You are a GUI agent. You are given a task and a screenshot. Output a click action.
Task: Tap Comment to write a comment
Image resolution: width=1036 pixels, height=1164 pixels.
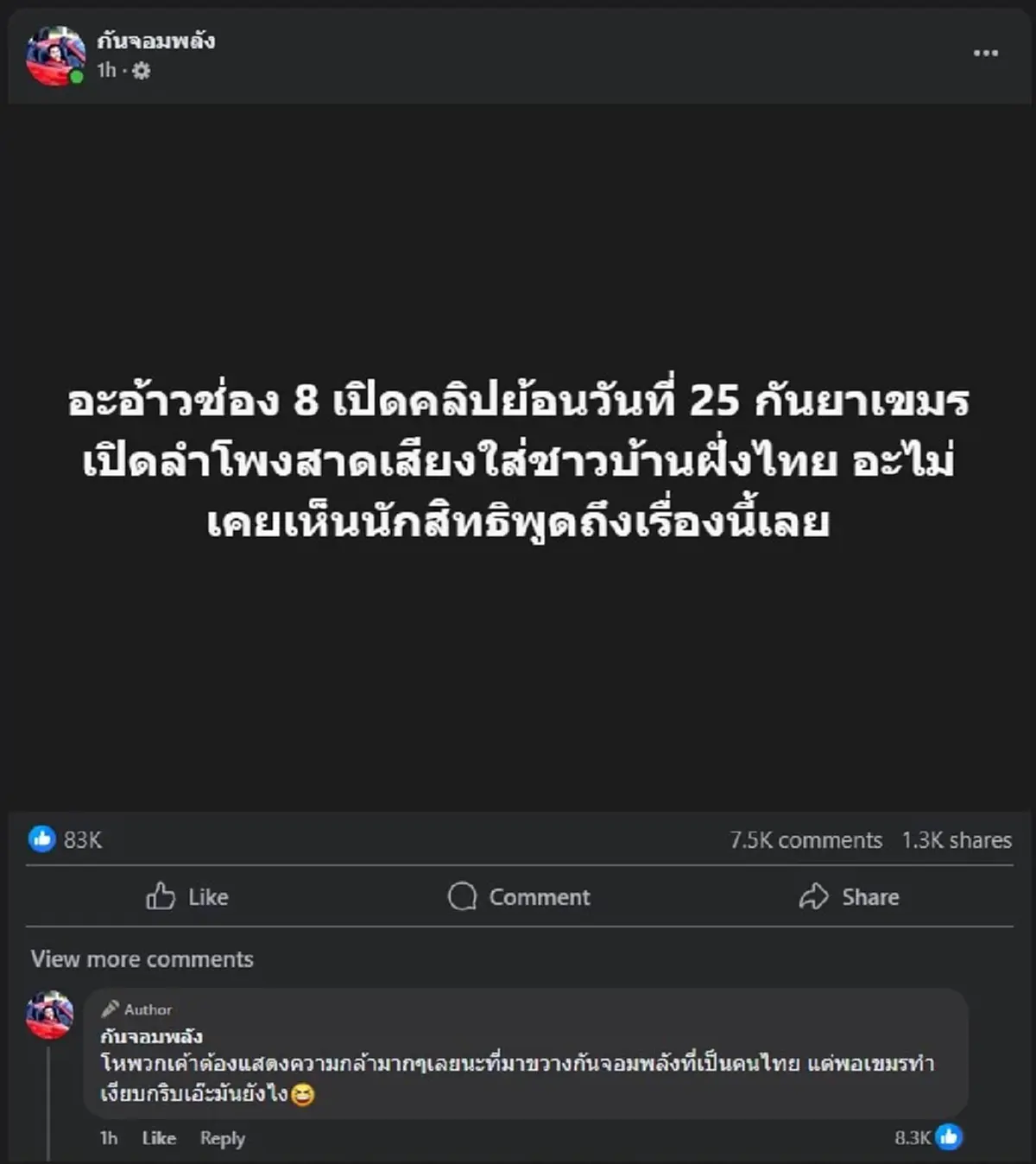(x=519, y=896)
